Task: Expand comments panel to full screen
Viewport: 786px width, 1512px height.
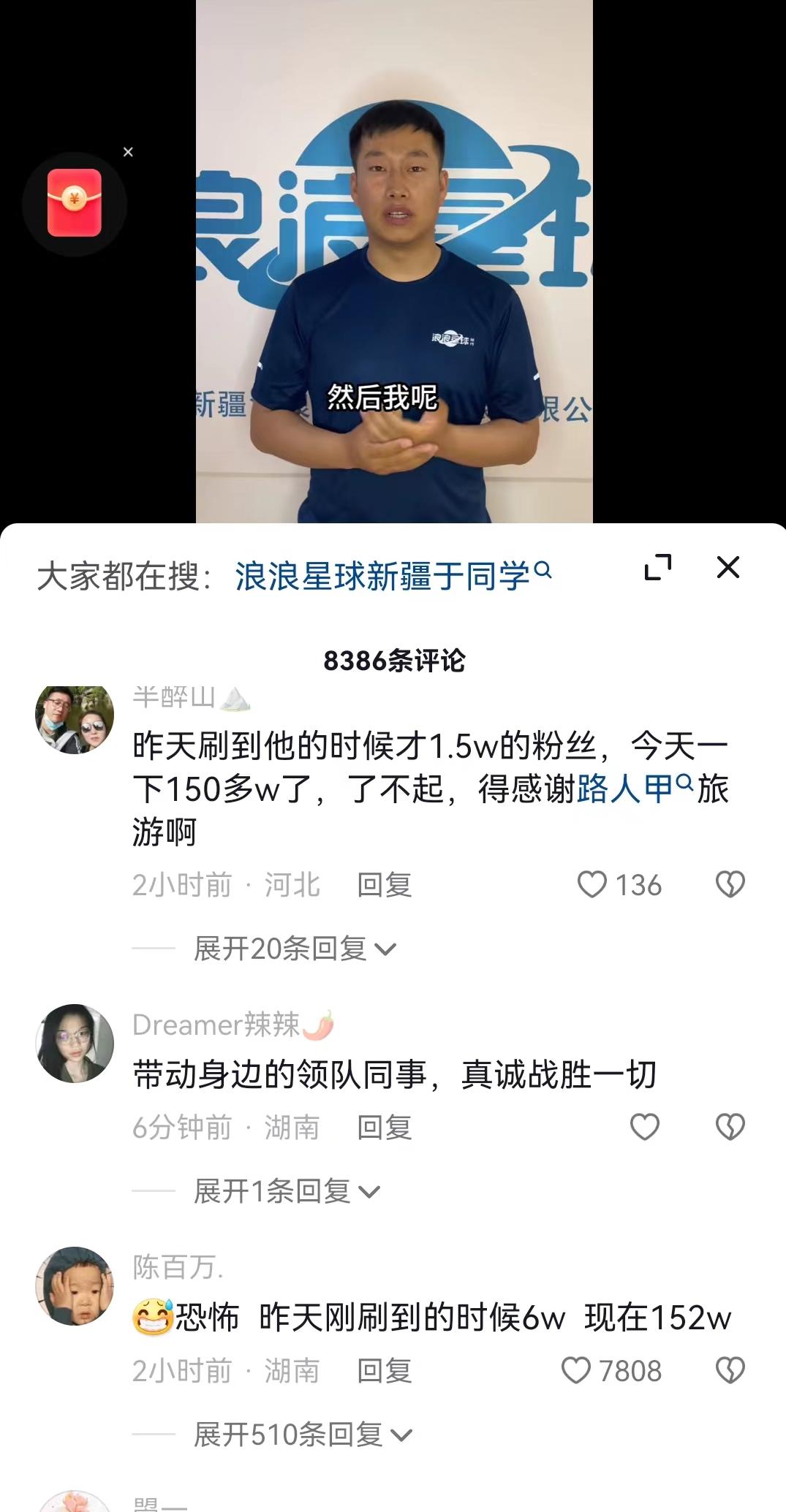Action: click(657, 567)
